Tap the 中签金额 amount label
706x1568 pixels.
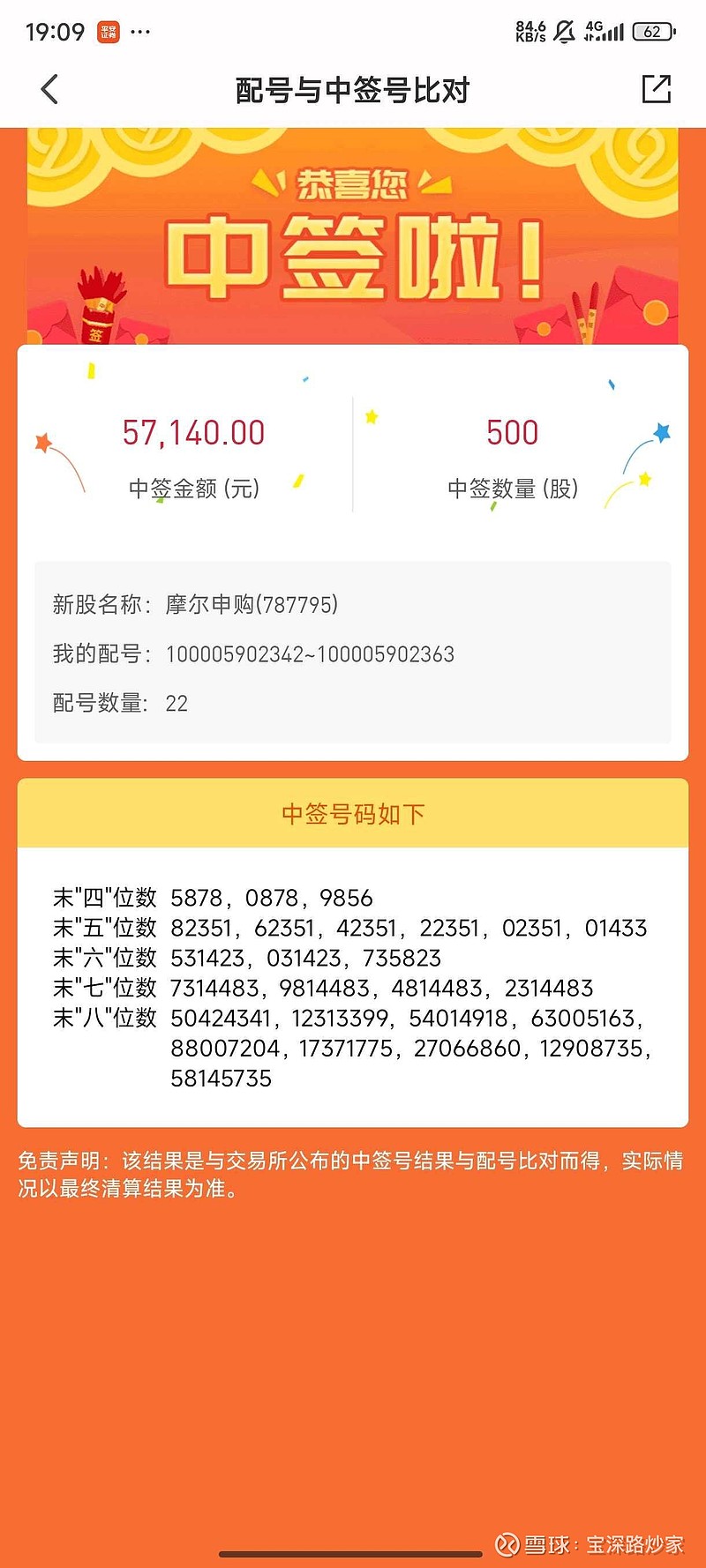192,489
